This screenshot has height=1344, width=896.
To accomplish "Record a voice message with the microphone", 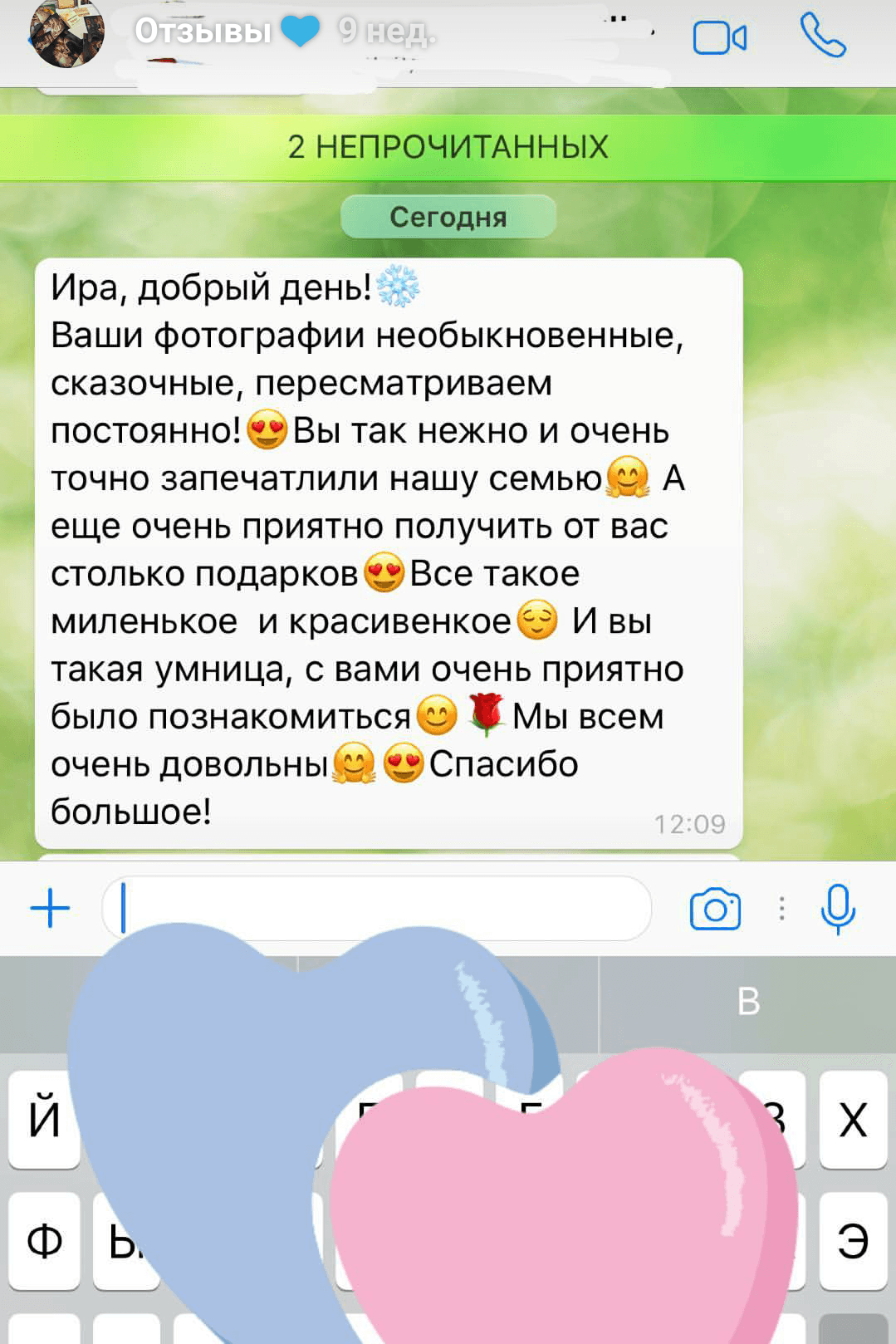I will point(839,909).
